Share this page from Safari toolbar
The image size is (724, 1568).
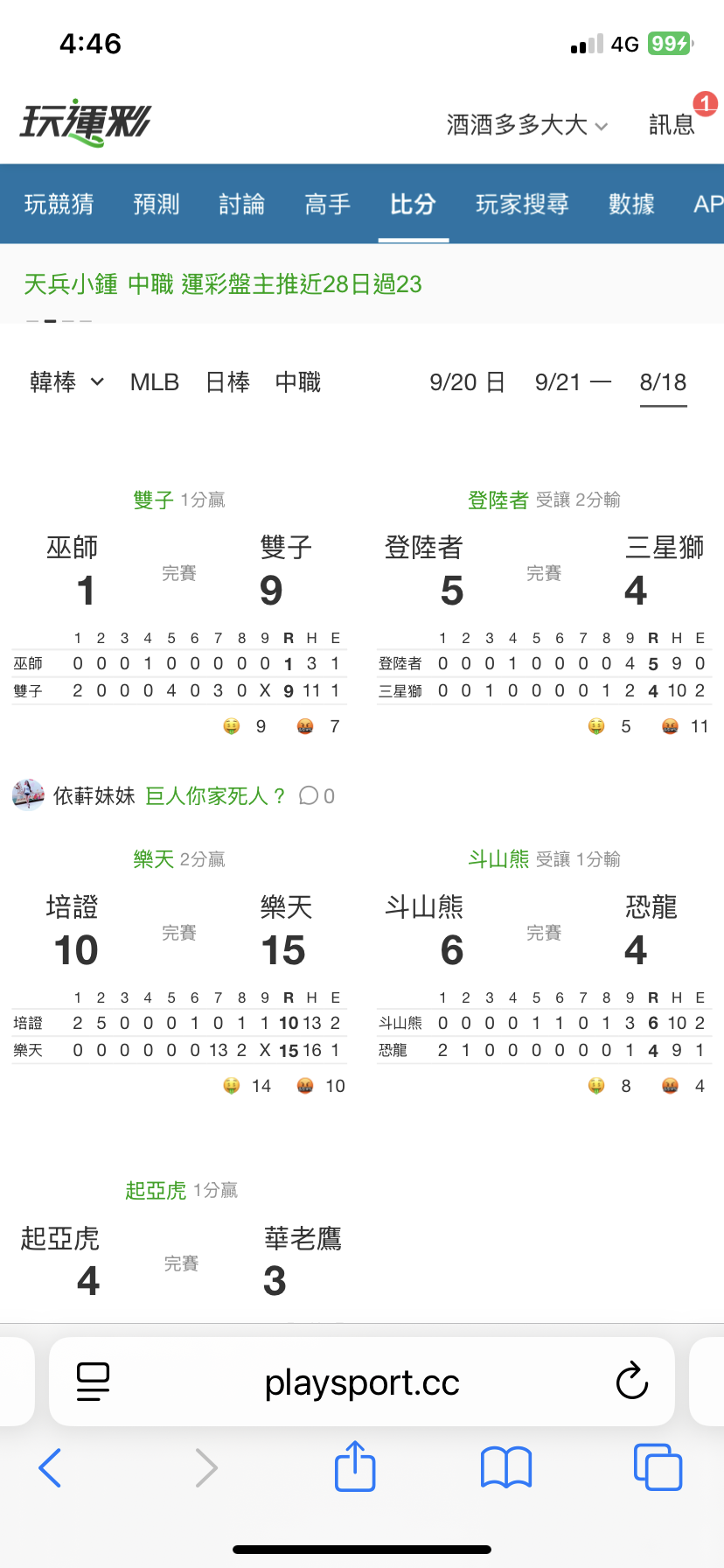(355, 1466)
